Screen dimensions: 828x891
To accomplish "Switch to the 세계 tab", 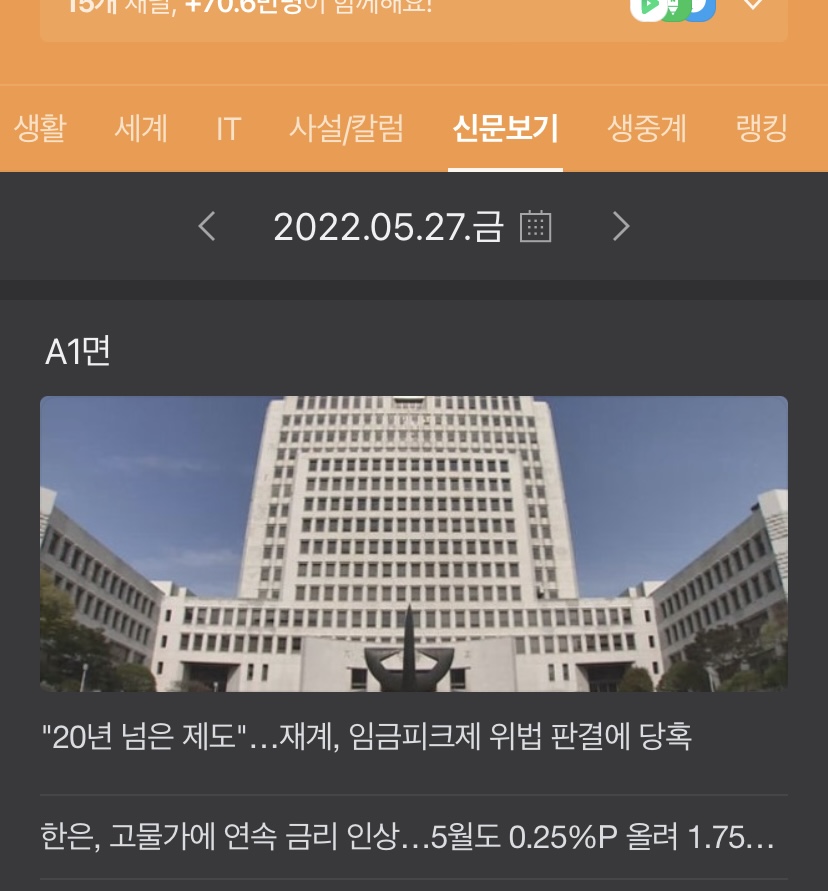I will point(140,128).
